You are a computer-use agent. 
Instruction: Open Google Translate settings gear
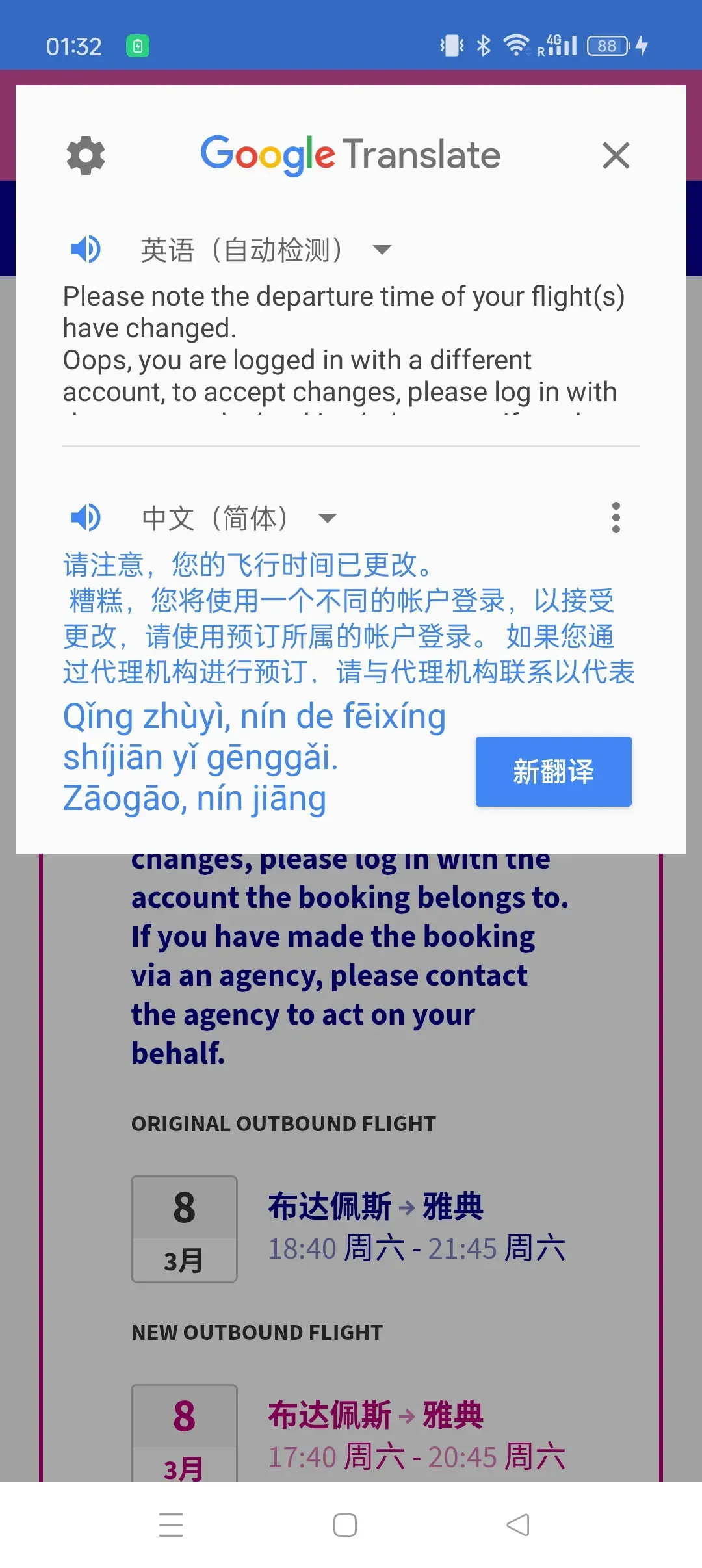86,155
